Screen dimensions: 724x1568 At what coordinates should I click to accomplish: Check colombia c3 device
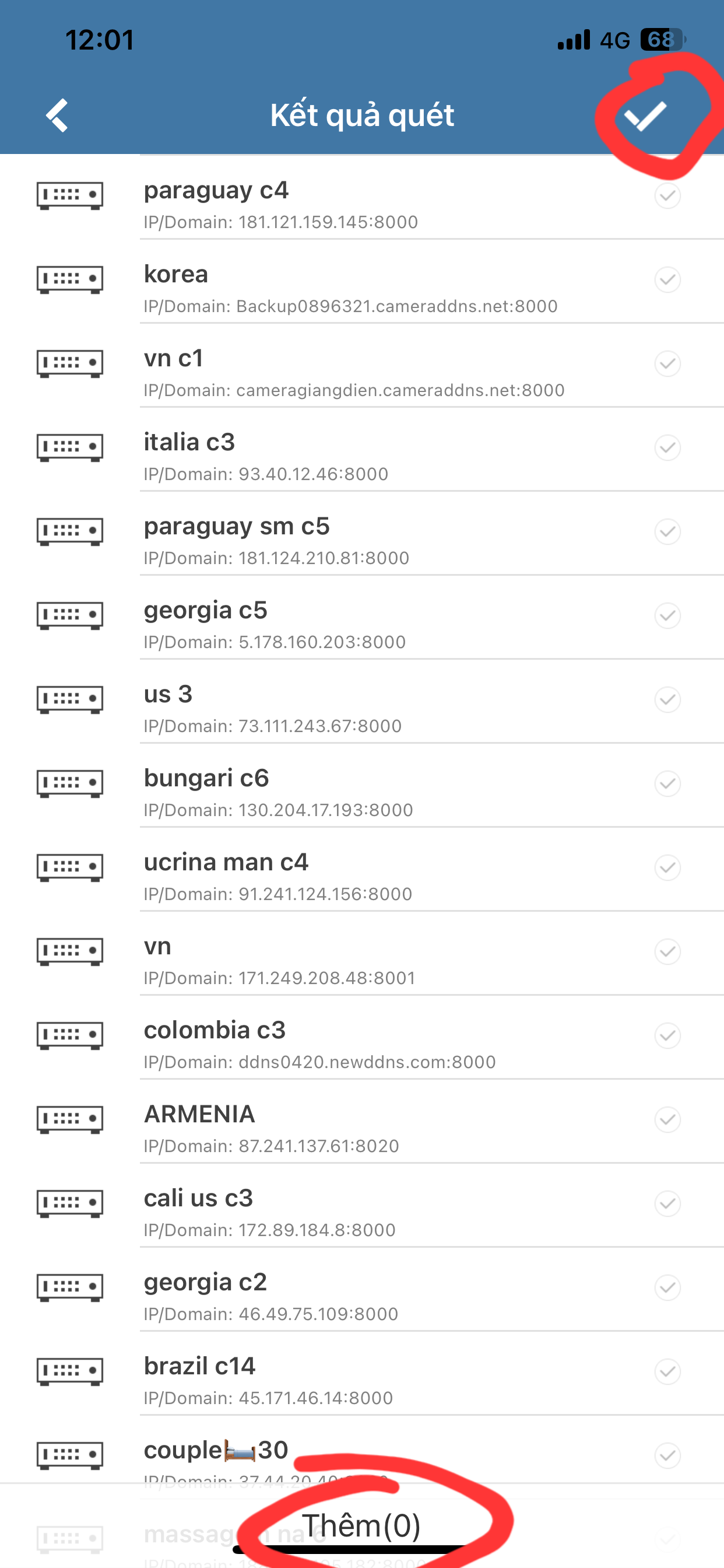(x=667, y=1036)
